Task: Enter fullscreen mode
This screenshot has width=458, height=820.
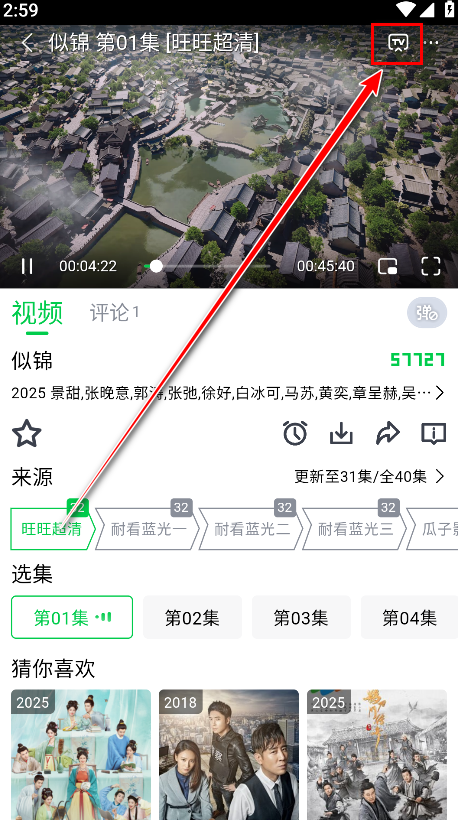Action: [431, 266]
